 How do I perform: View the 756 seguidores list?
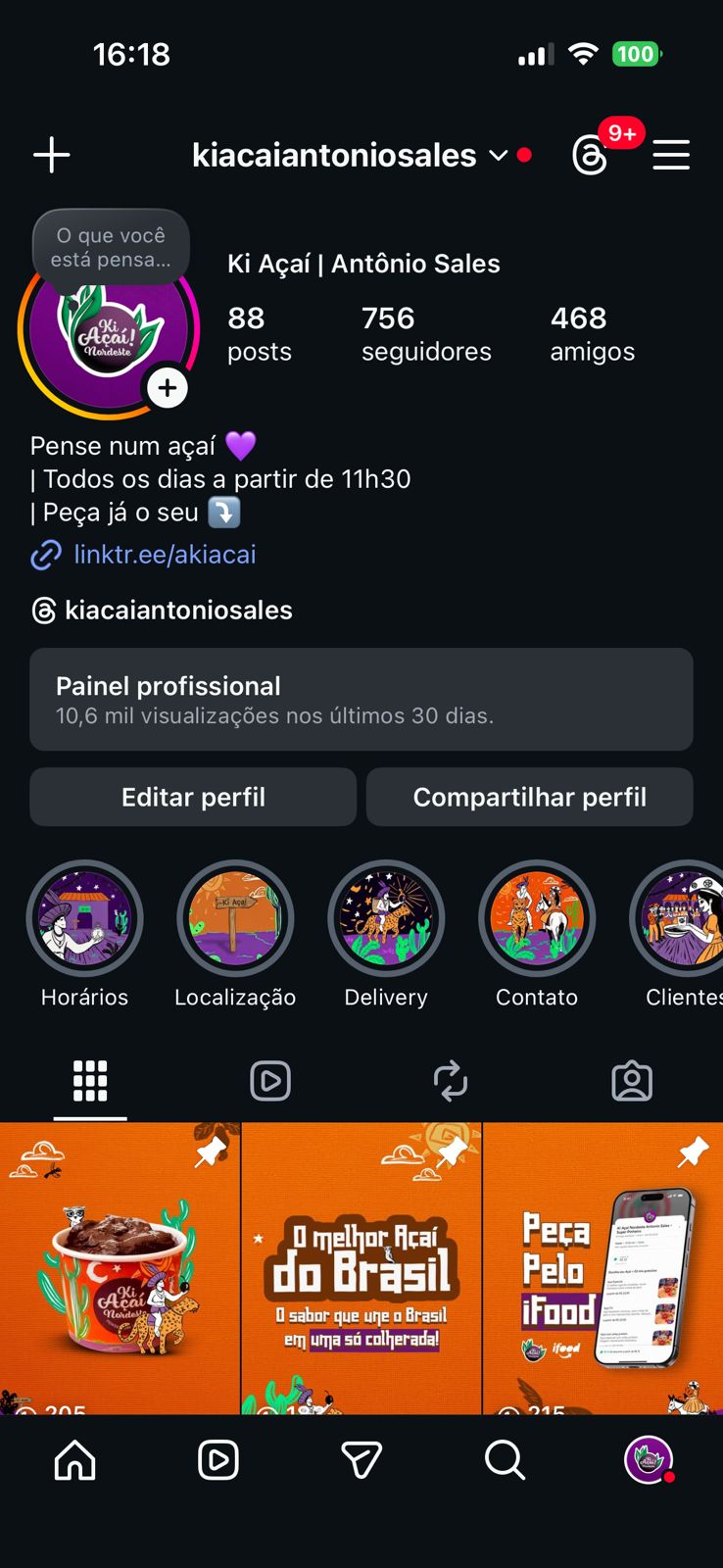(426, 333)
